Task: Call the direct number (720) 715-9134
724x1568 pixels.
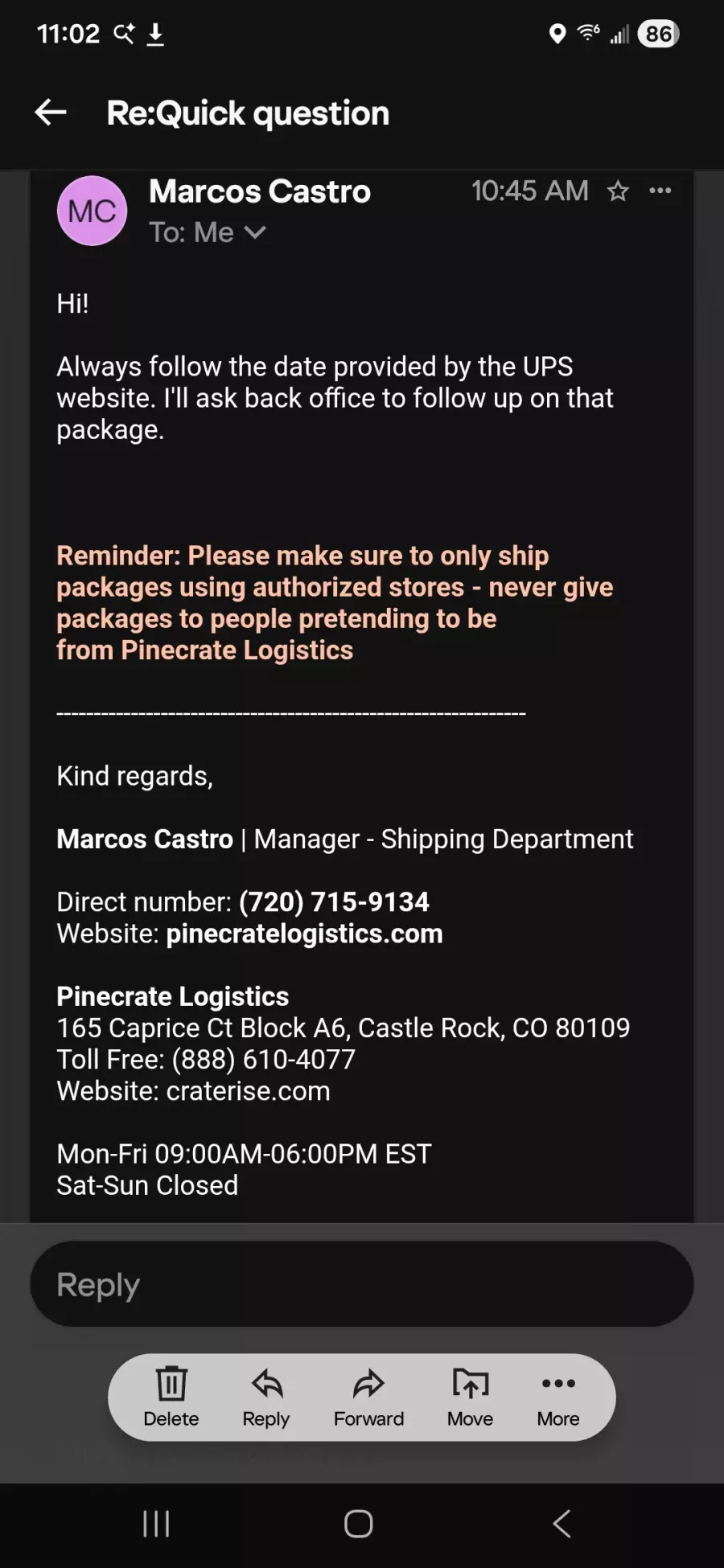Action: [334, 902]
